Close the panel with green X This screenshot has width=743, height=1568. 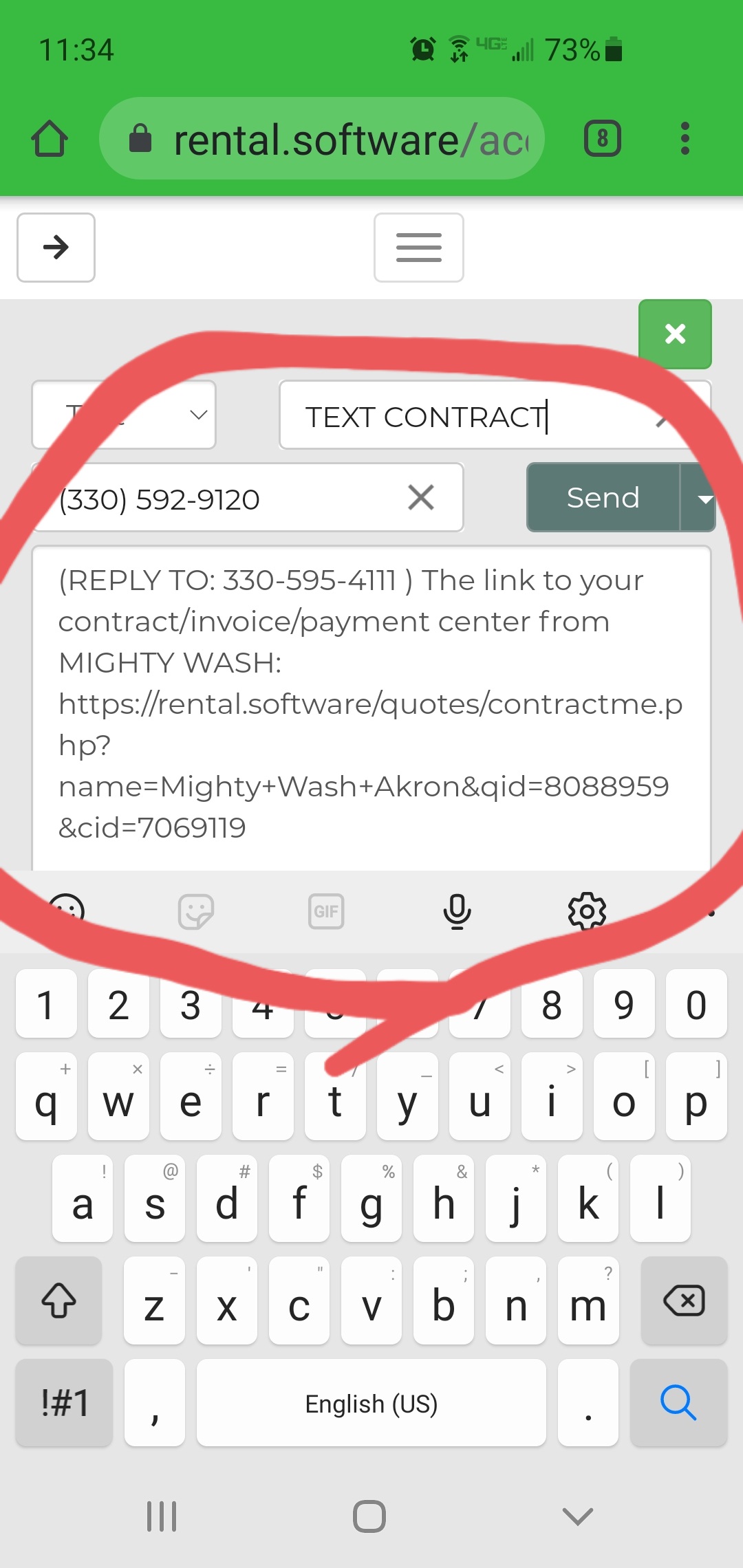675,334
